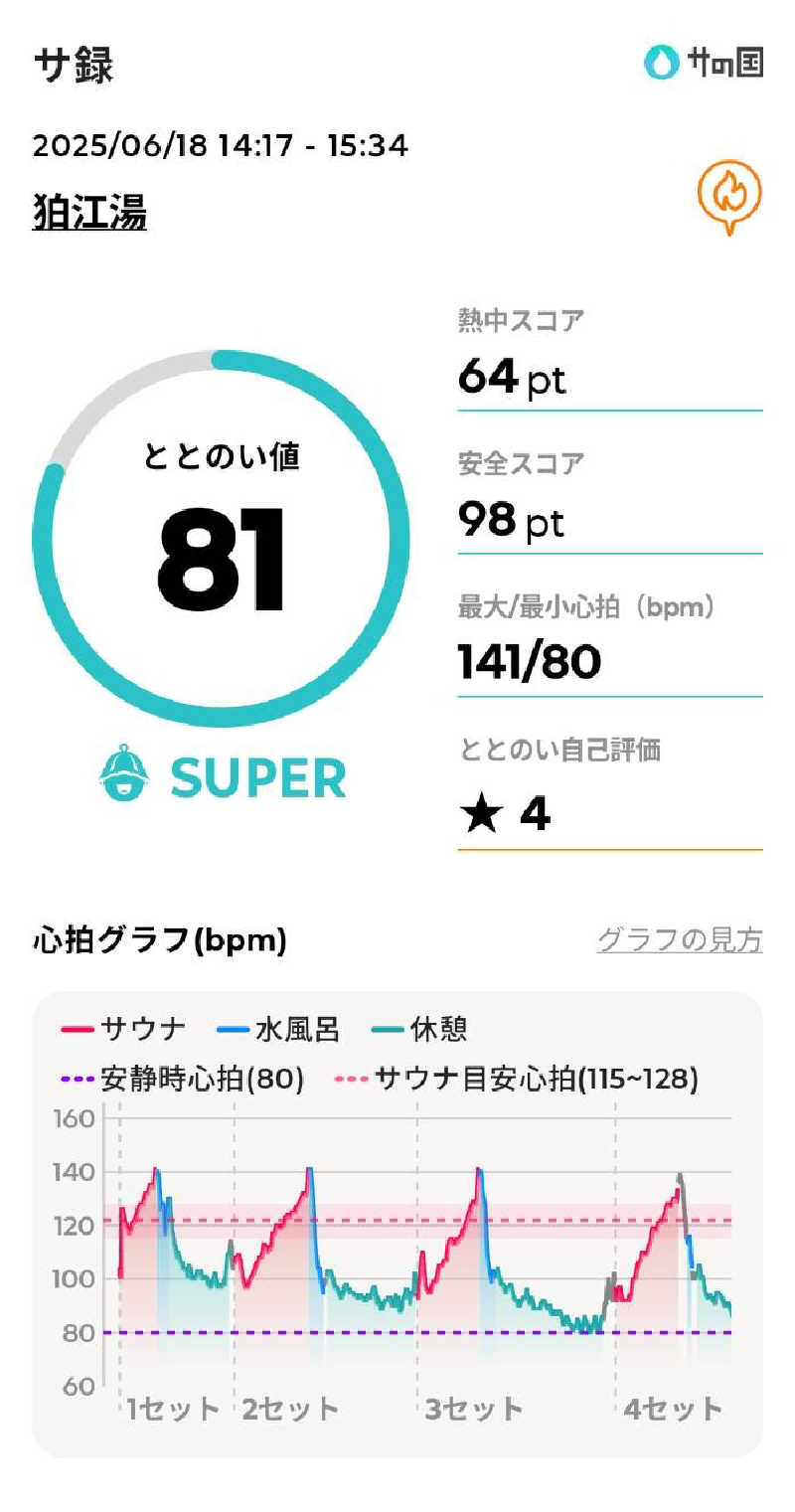Open the 狛江湯 facility link
The image size is (795, 1512).
click(x=89, y=213)
